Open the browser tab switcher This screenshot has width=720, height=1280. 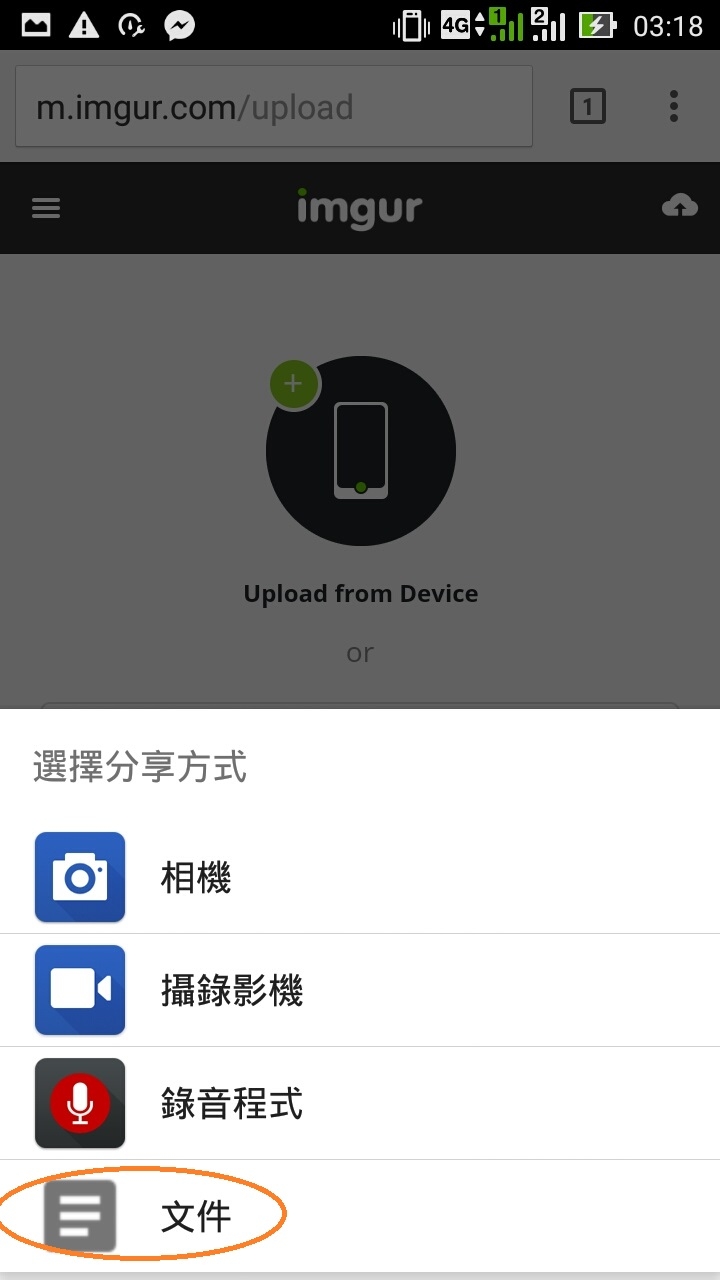[x=588, y=106]
